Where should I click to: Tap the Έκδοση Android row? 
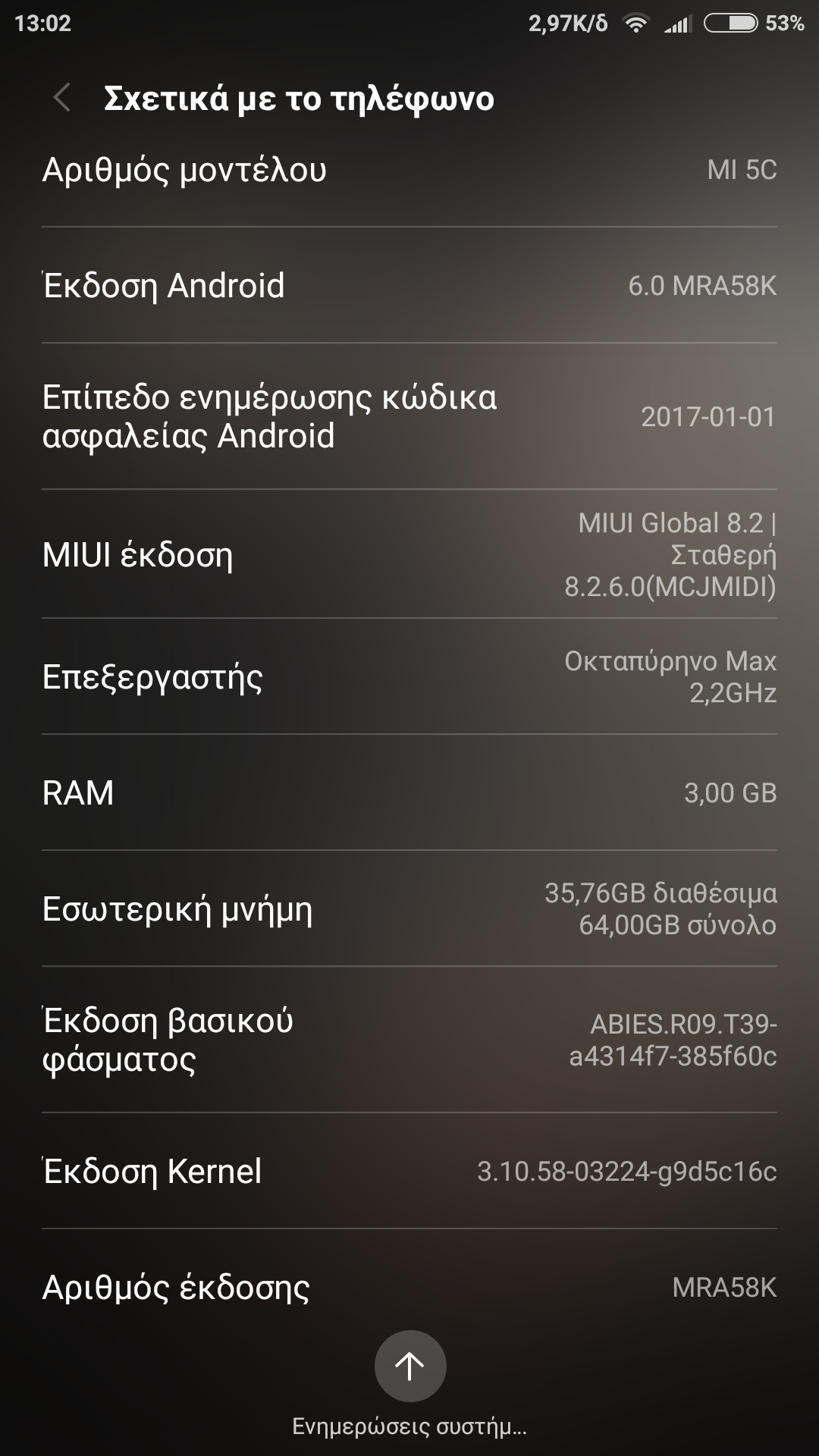(409, 286)
